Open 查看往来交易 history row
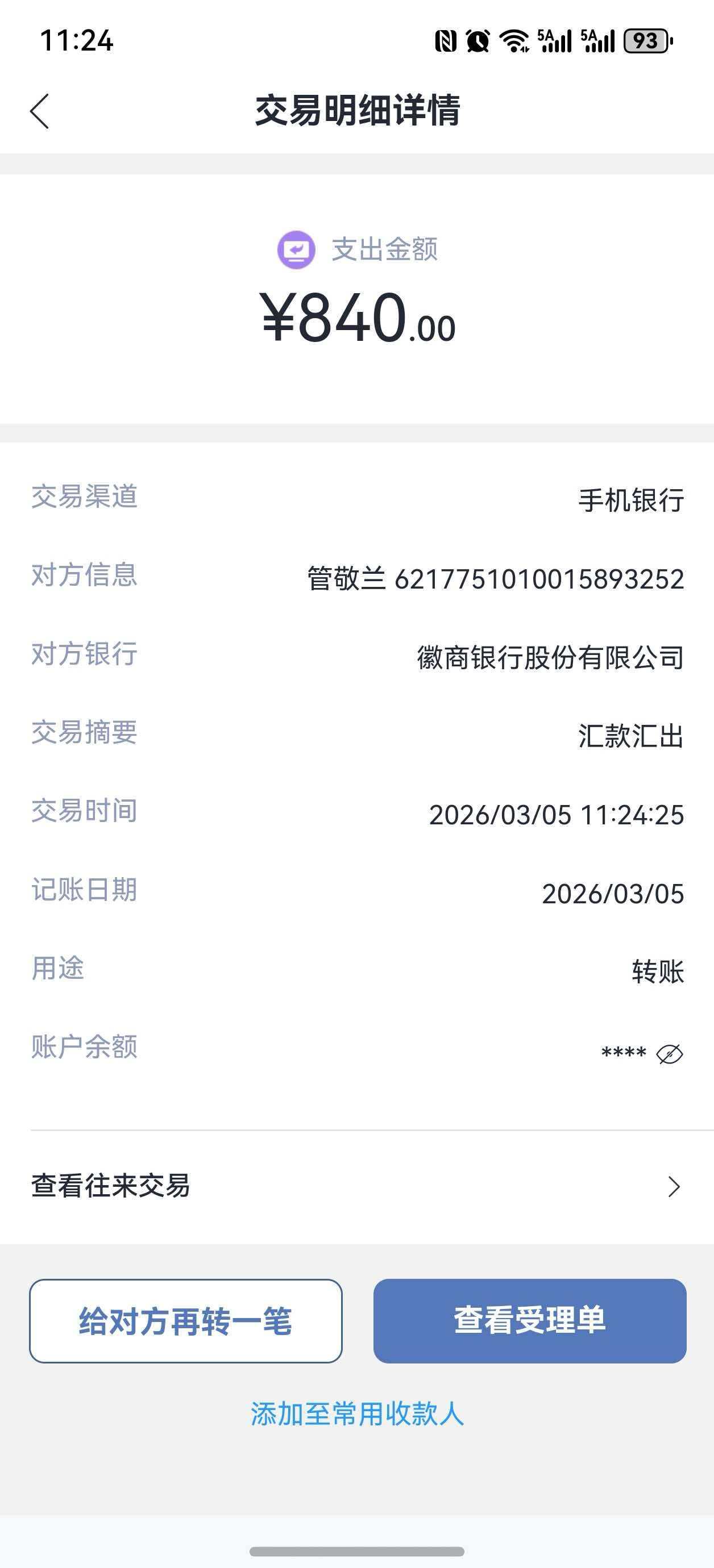 [357, 1186]
